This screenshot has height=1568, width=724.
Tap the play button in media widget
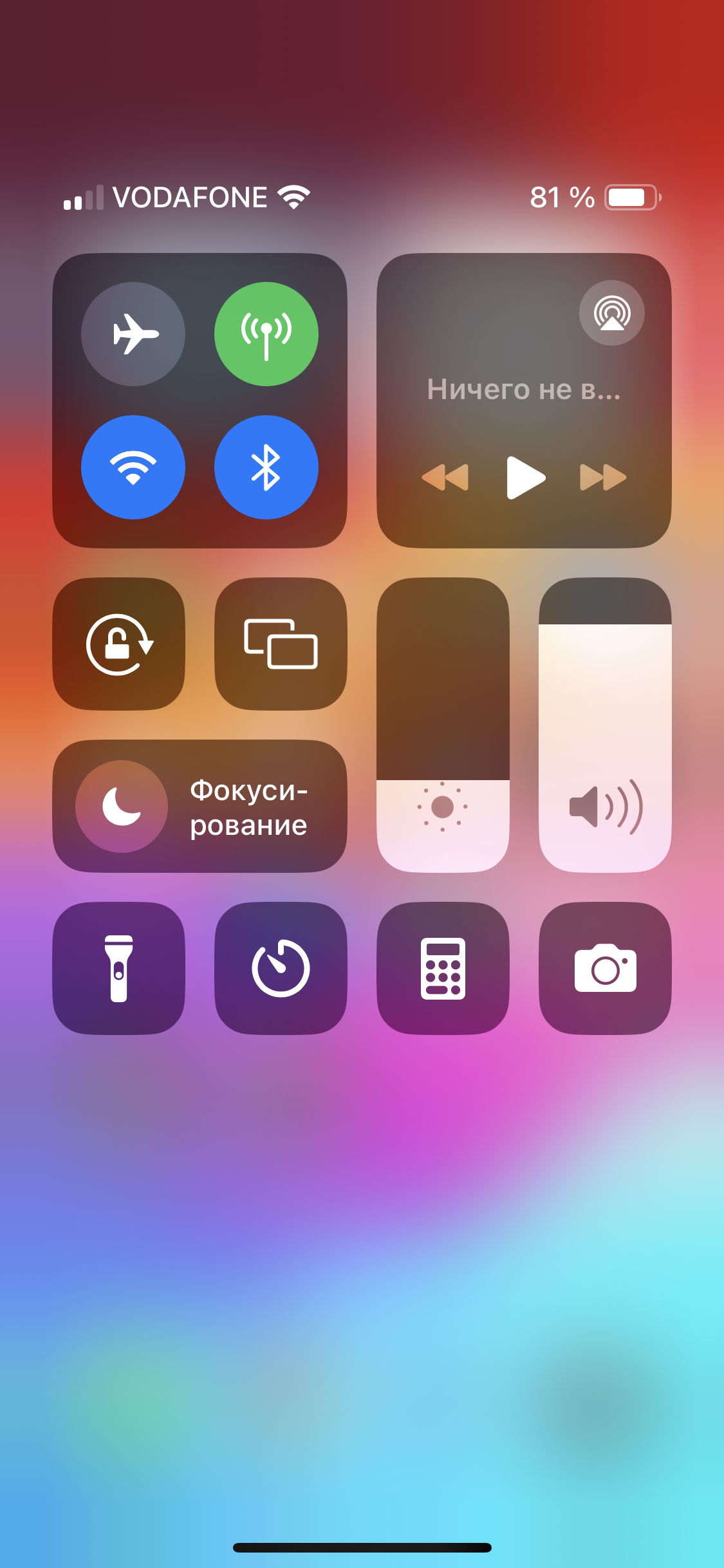click(x=525, y=478)
